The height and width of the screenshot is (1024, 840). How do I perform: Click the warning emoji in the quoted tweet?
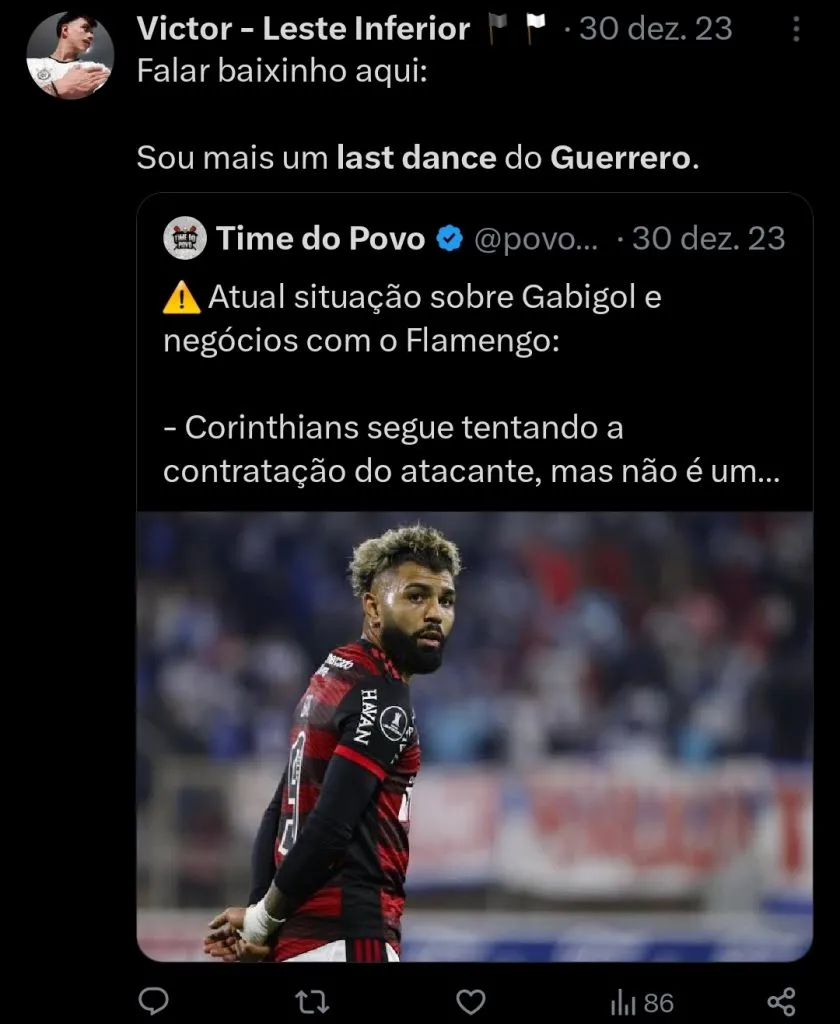coord(183,295)
